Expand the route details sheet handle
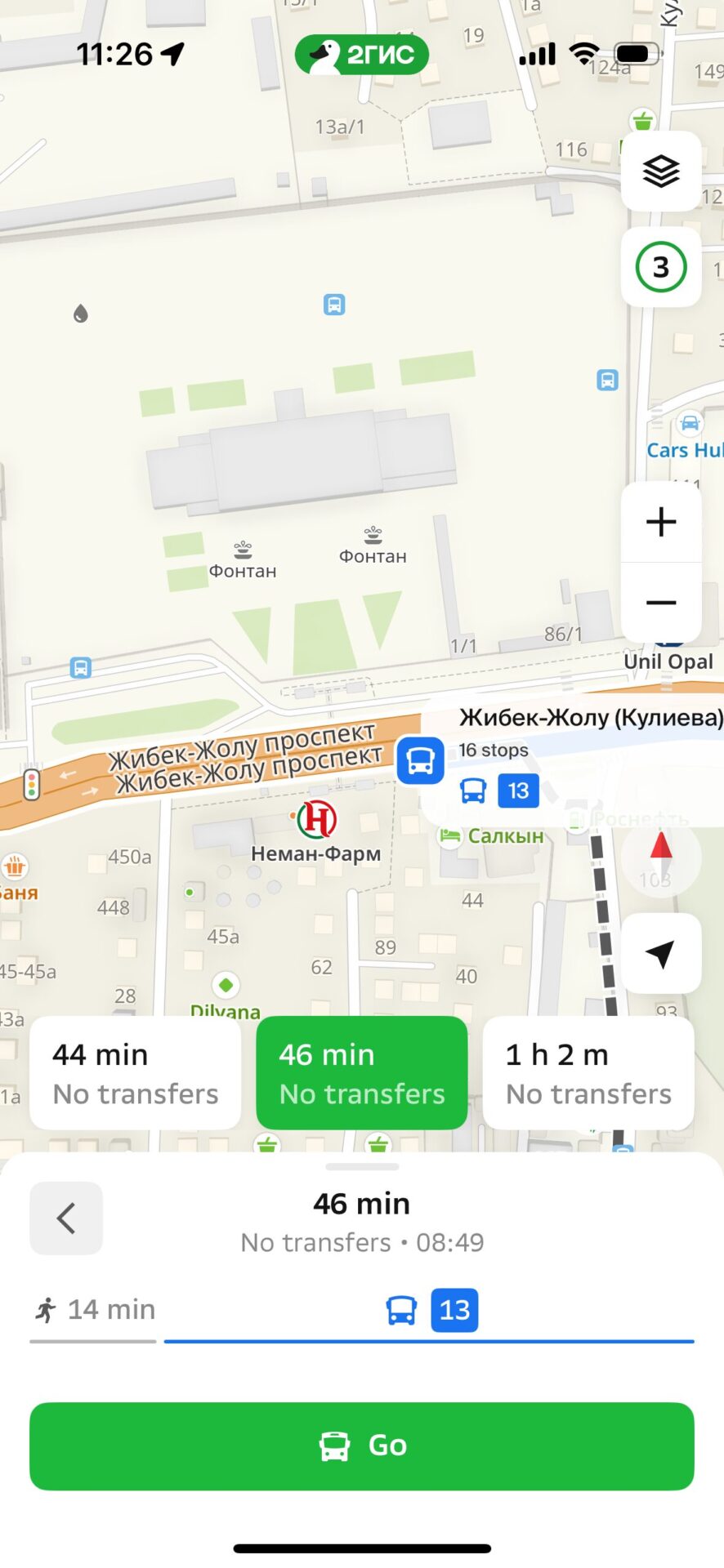The height and width of the screenshot is (1568, 724). [x=362, y=1166]
